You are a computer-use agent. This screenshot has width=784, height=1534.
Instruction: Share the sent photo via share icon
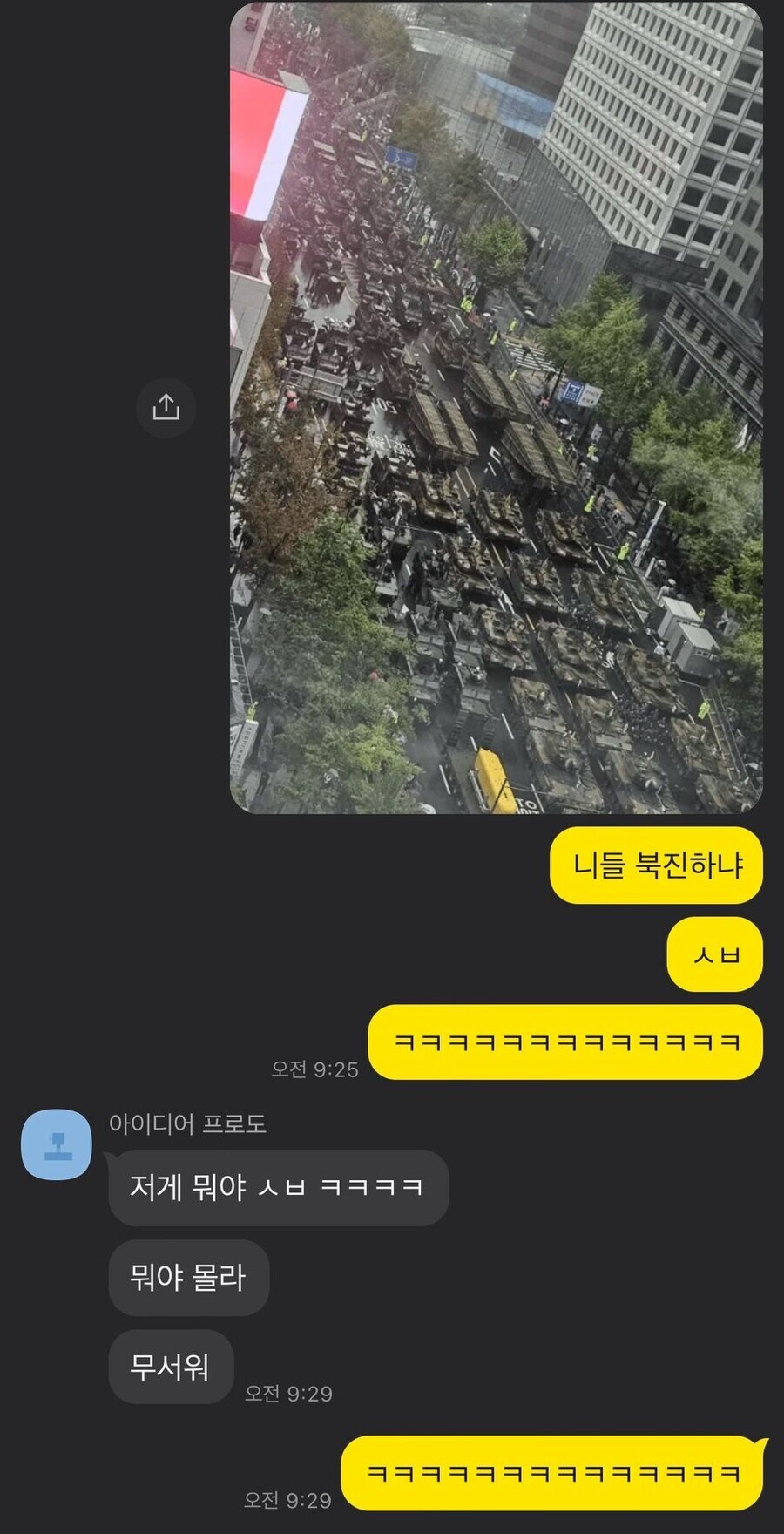click(x=166, y=407)
